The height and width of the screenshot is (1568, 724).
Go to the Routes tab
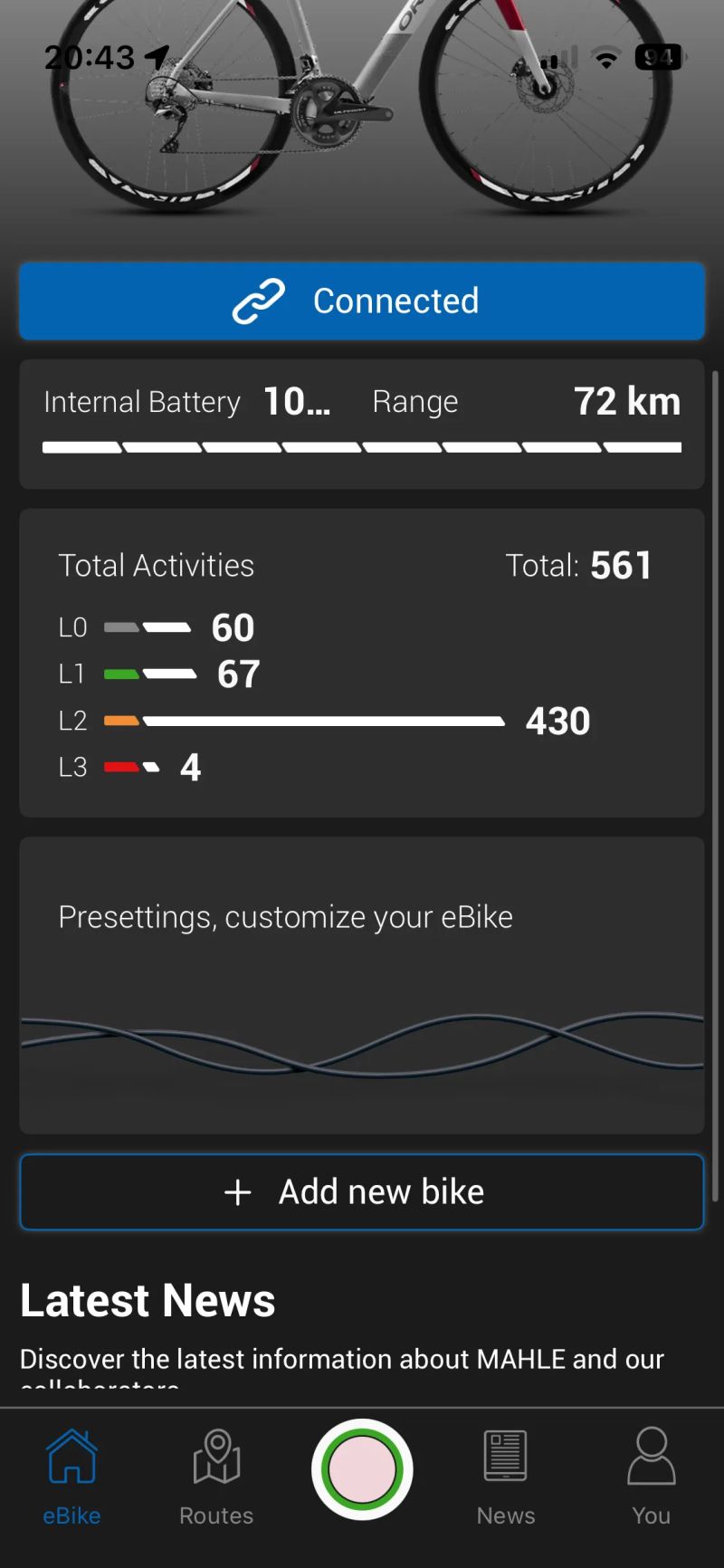[216, 1476]
